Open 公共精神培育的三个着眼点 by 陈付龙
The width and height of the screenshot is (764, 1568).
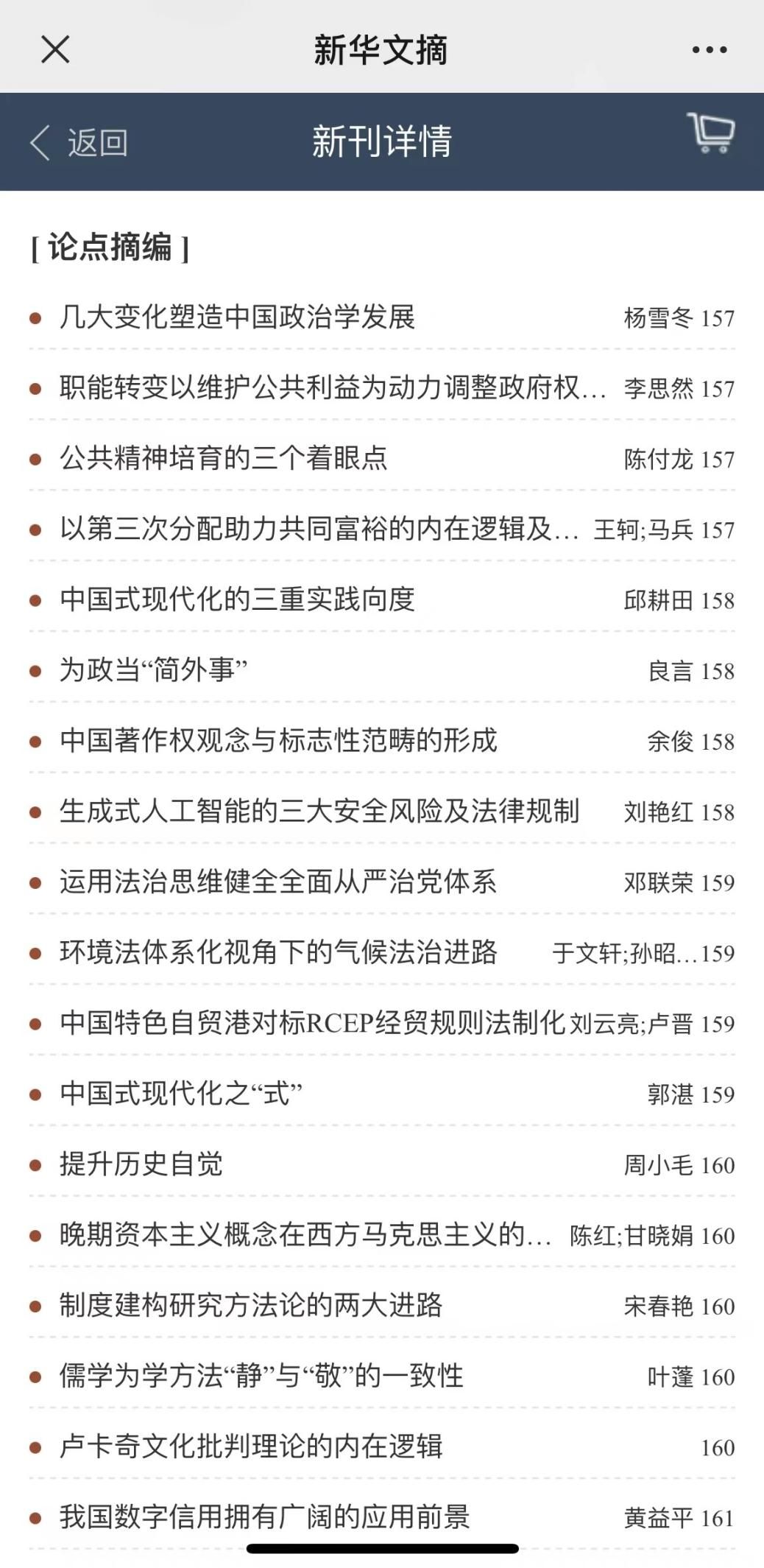[x=224, y=459]
